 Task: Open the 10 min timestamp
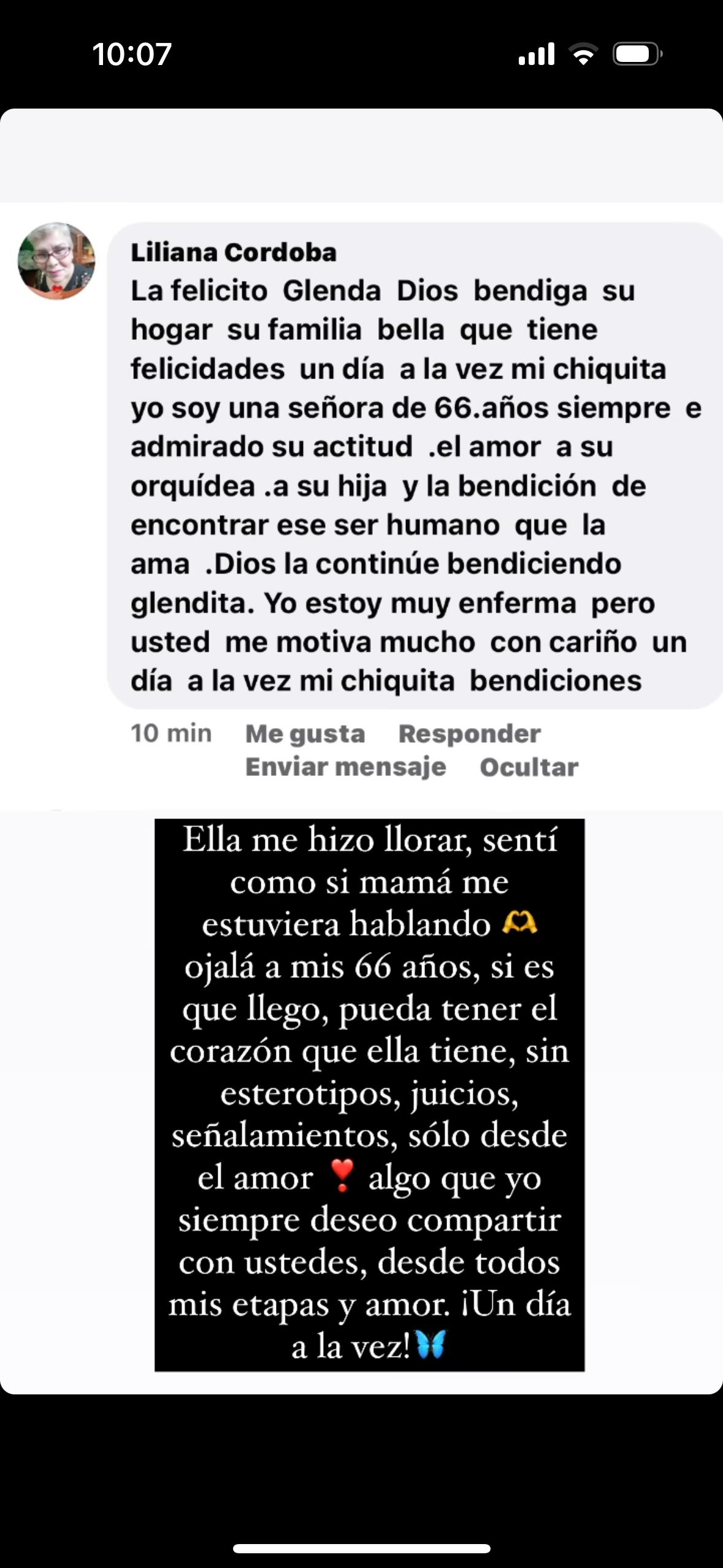click(170, 732)
